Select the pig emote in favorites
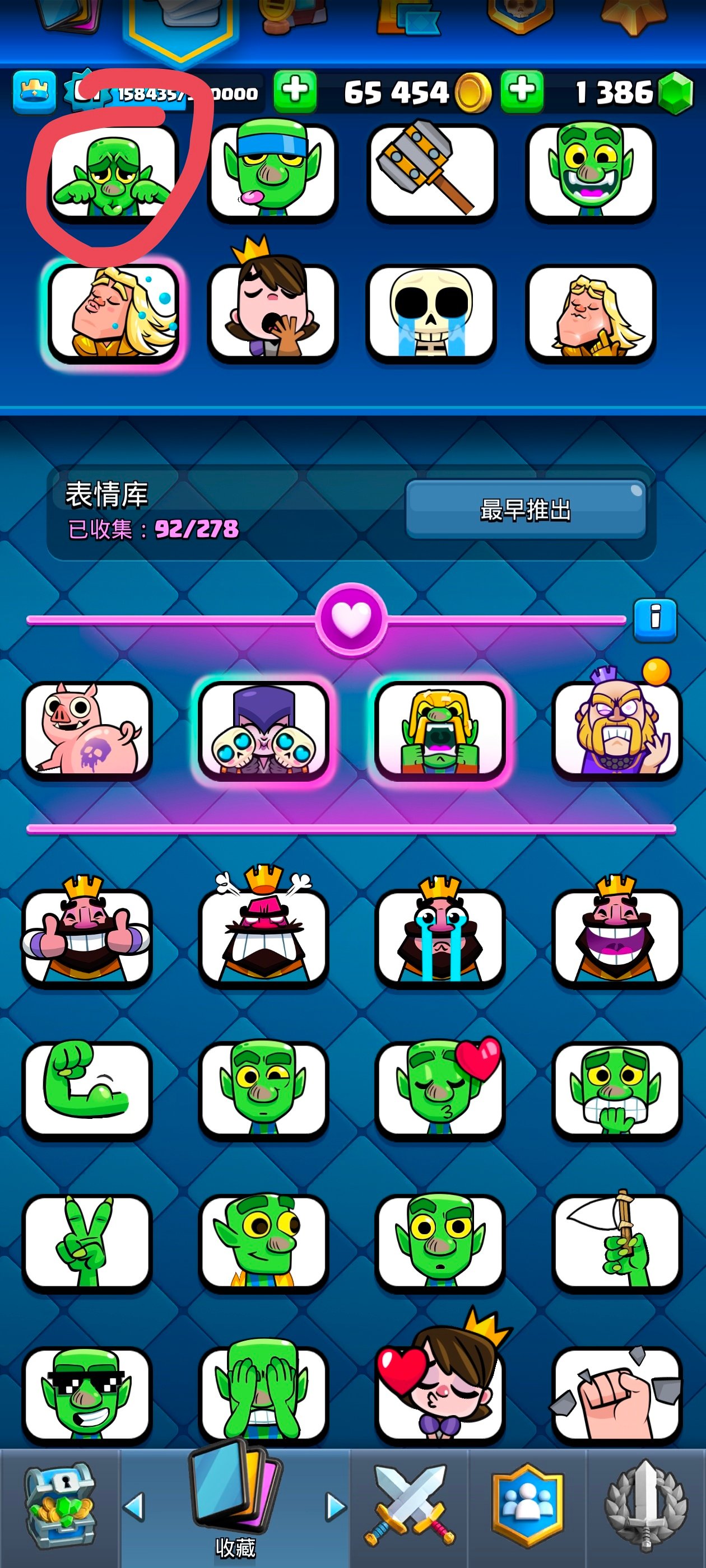The width and height of the screenshot is (706, 1568). point(87,730)
